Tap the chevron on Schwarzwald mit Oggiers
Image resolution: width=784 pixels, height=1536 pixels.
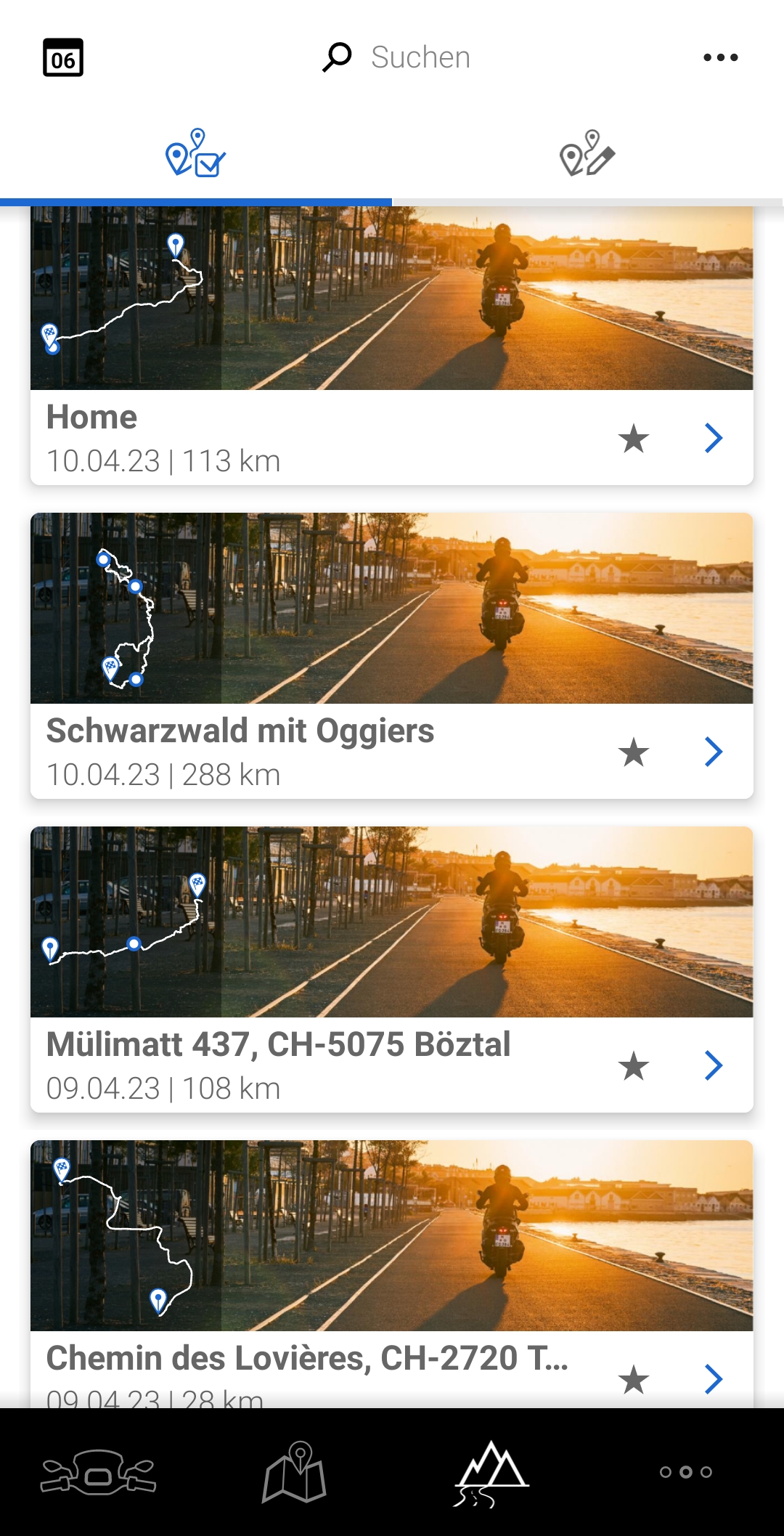click(x=714, y=752)
